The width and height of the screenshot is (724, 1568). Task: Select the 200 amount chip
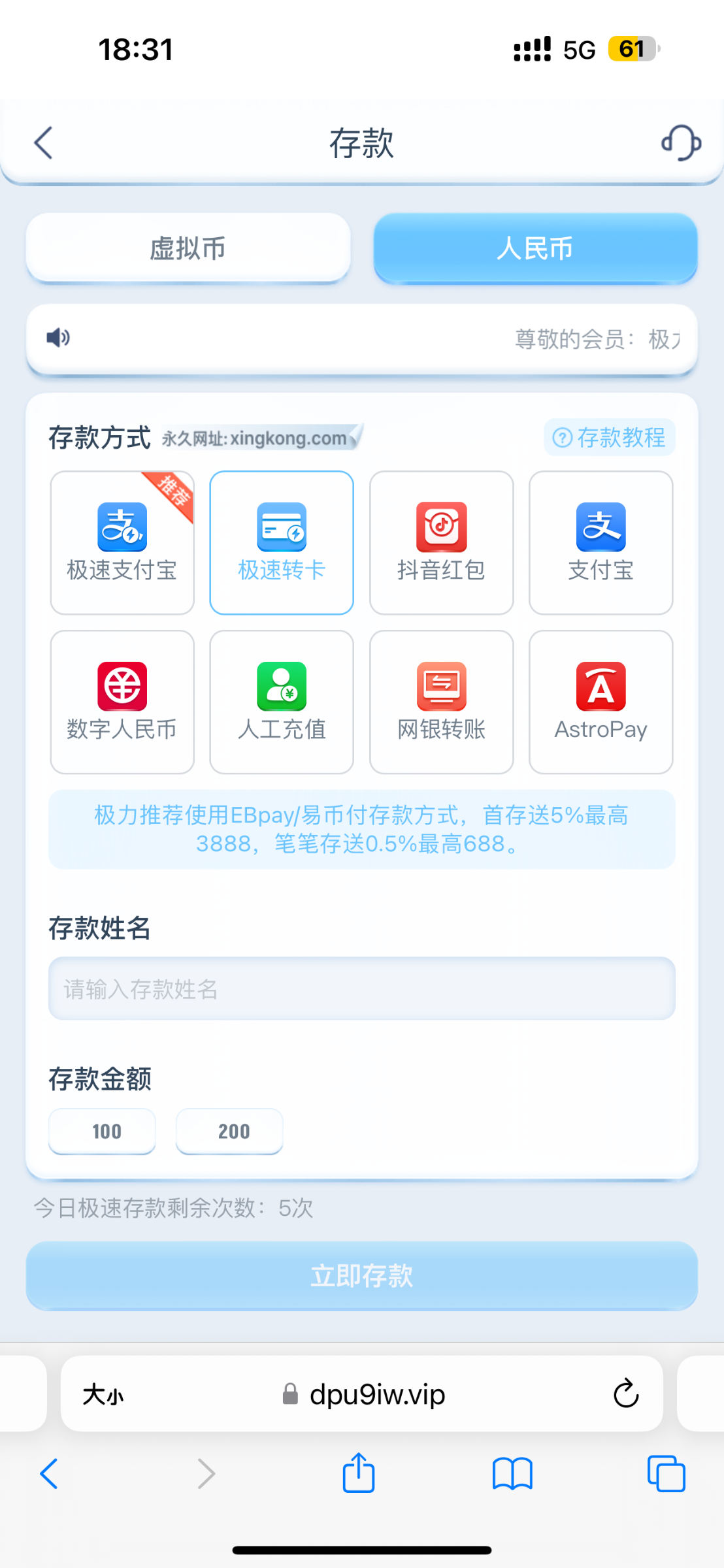[229, 1131]
